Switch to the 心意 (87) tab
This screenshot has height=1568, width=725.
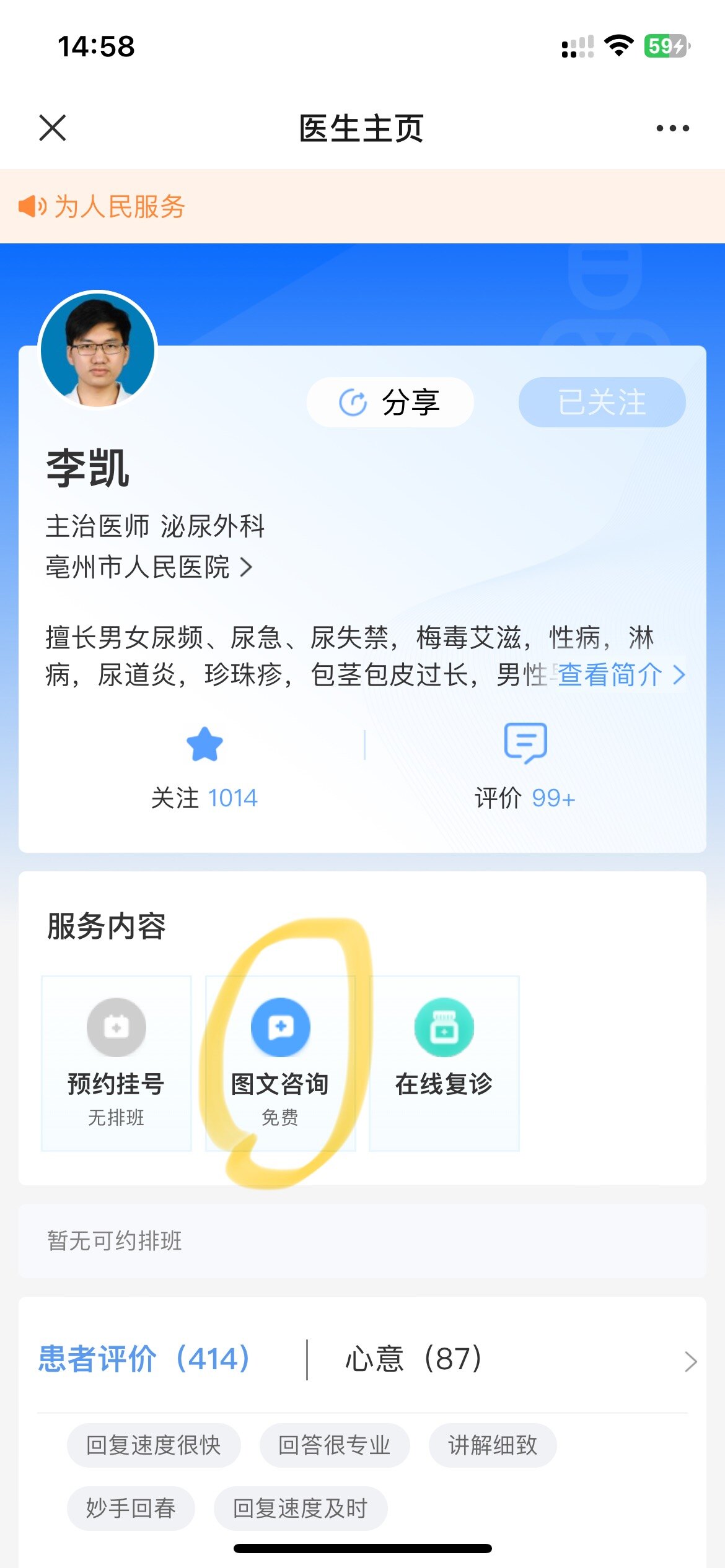pos(413,1359)
